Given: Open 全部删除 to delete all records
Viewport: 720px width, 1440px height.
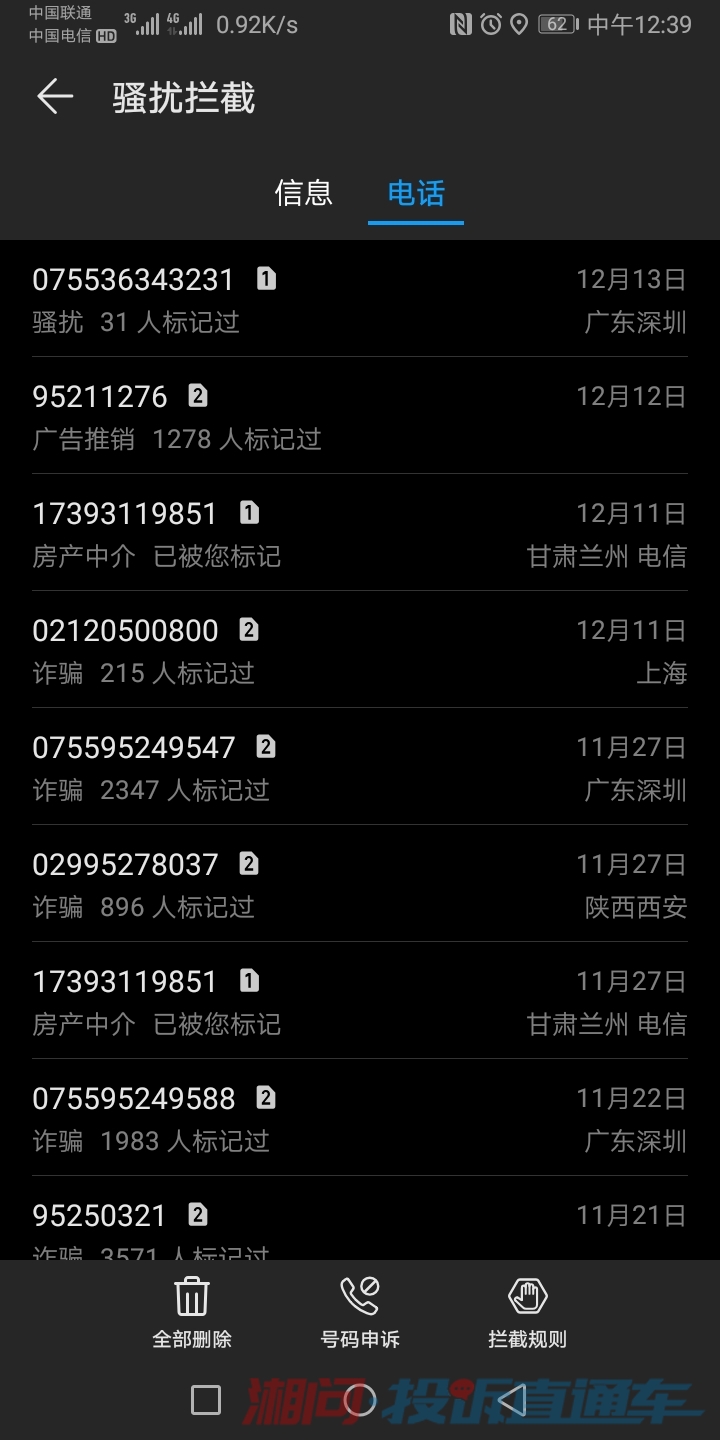Looking at the screenshot, I should point(191,1310).
